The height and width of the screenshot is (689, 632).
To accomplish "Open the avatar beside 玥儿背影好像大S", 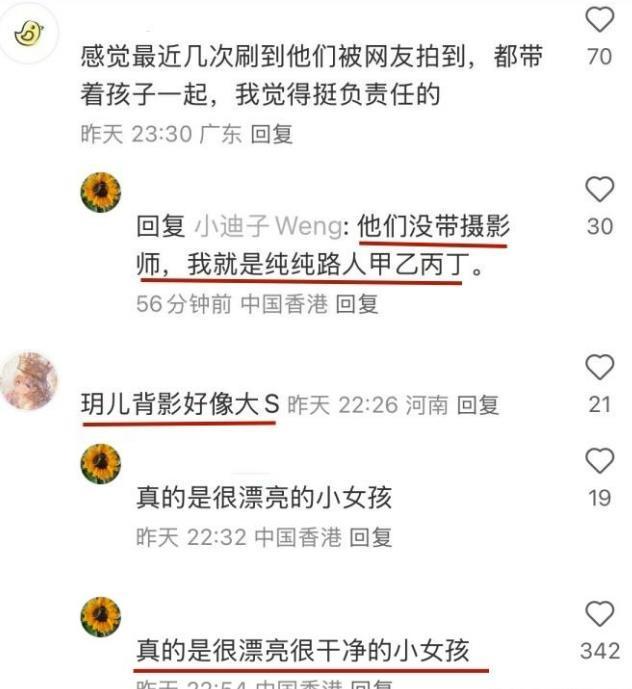I will (x=27, y=381).
